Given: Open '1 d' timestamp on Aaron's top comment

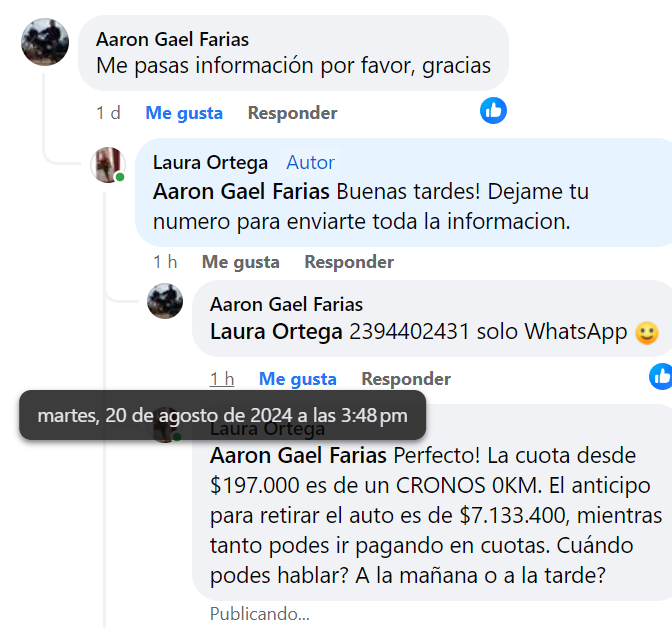Looking at the screenshot, I should pos(108,113).
